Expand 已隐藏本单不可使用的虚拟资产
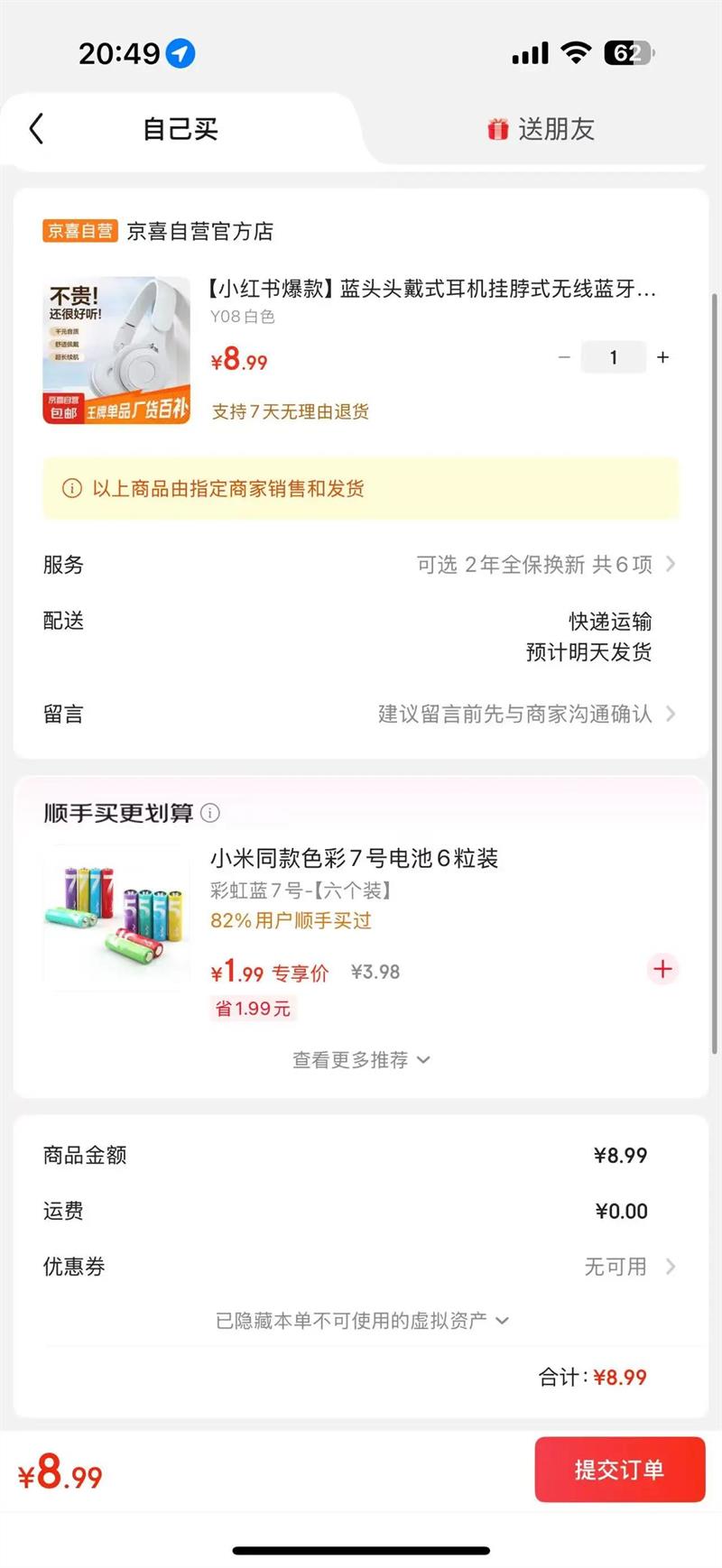The height and width of the screenshot is (1568, 722). (361, 1321)
